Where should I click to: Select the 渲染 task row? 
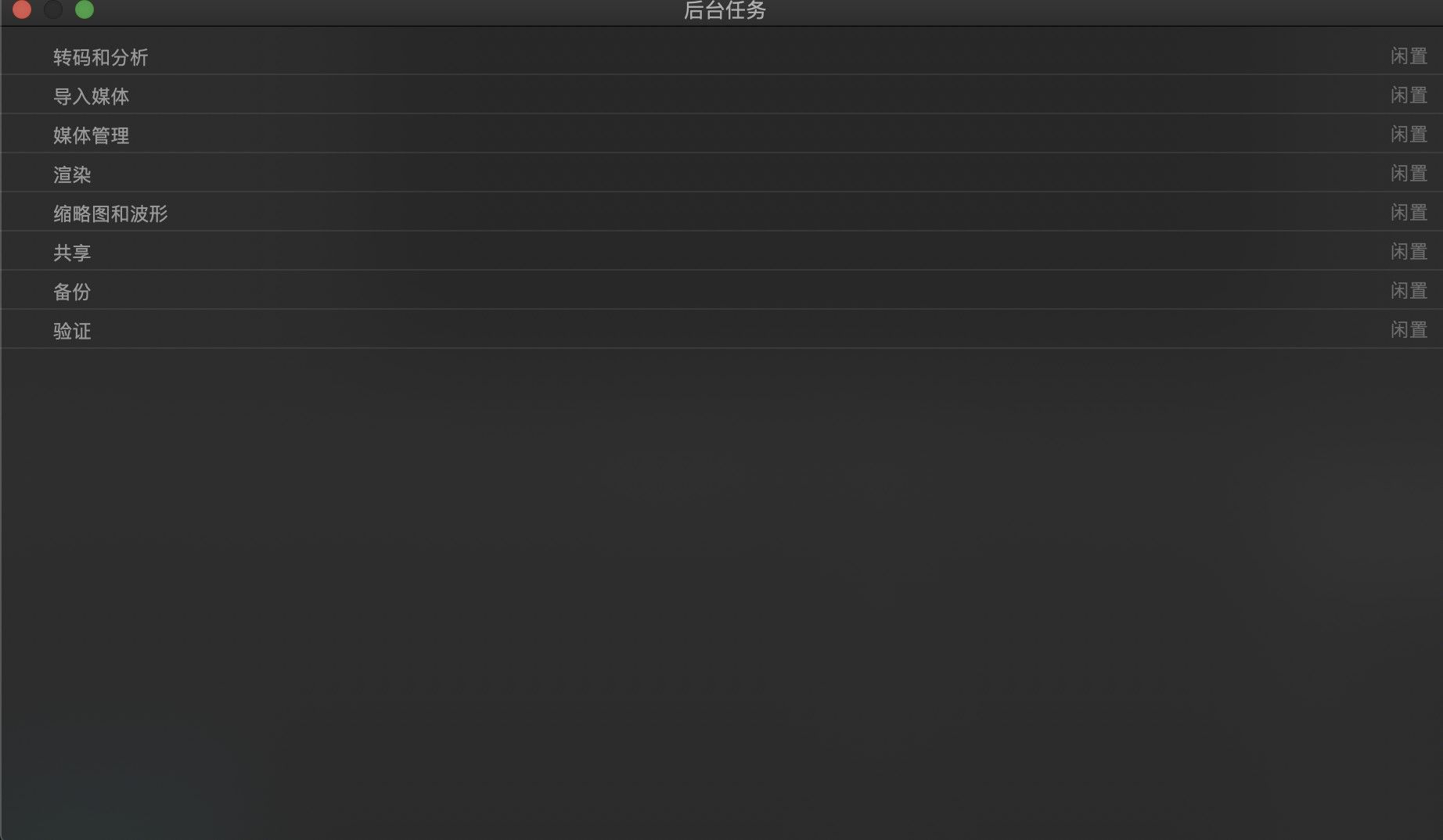(x=73, y=174)
